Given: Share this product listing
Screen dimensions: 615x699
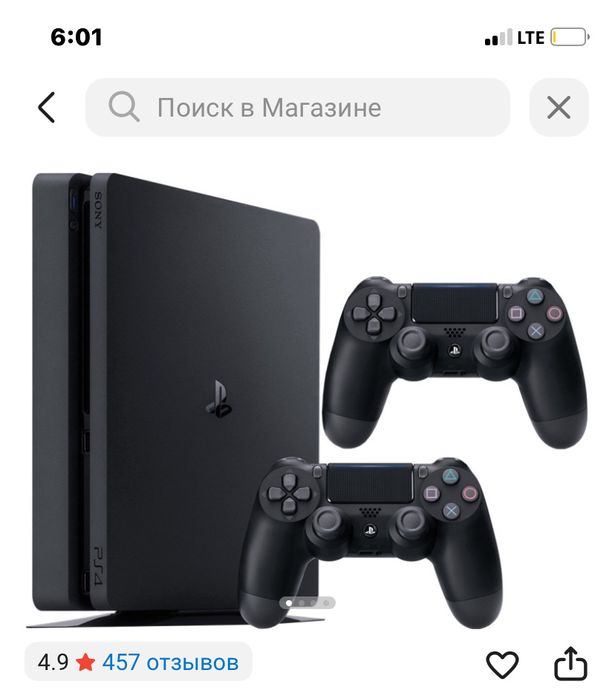Looking at the screenshot, I should [x=568, y=662].
